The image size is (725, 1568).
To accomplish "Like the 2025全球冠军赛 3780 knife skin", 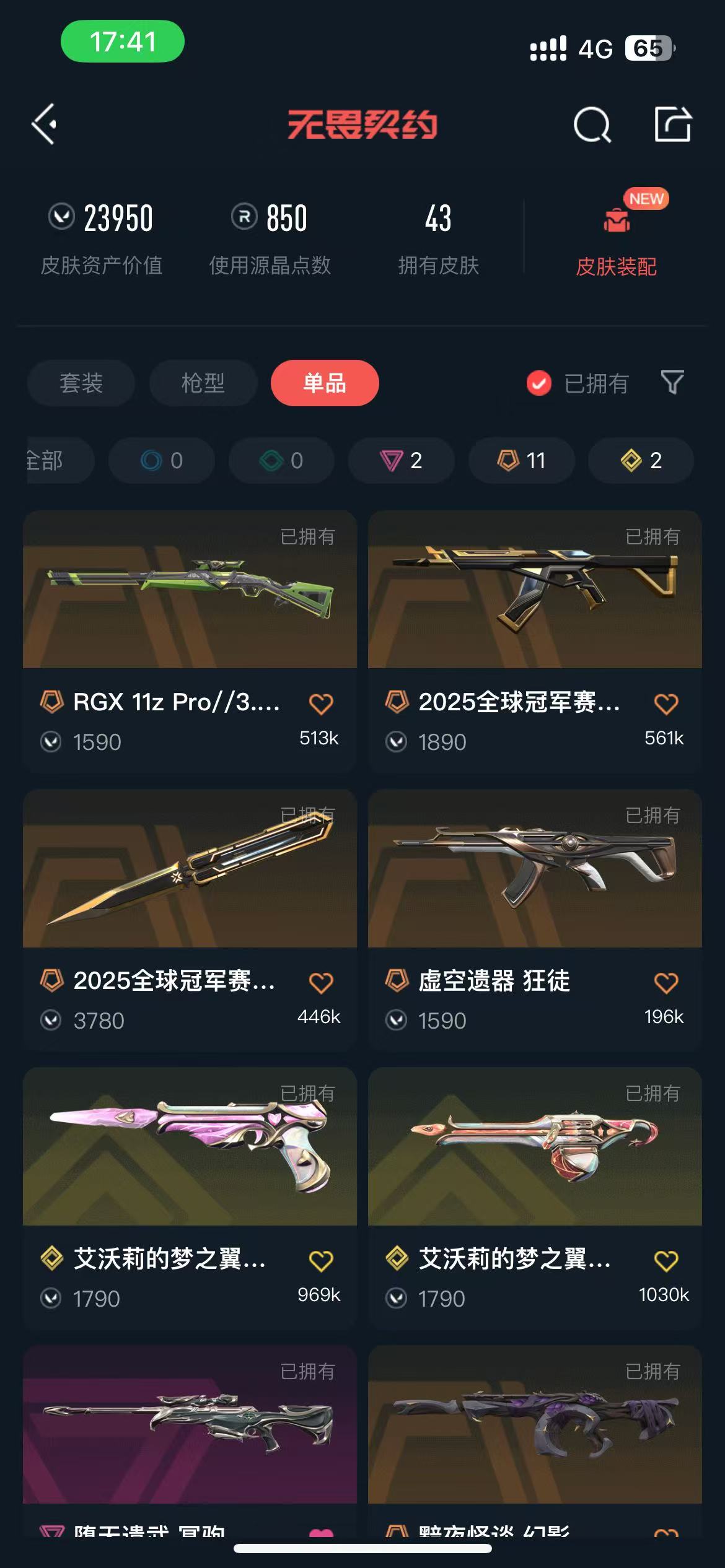I will [321, 983].
